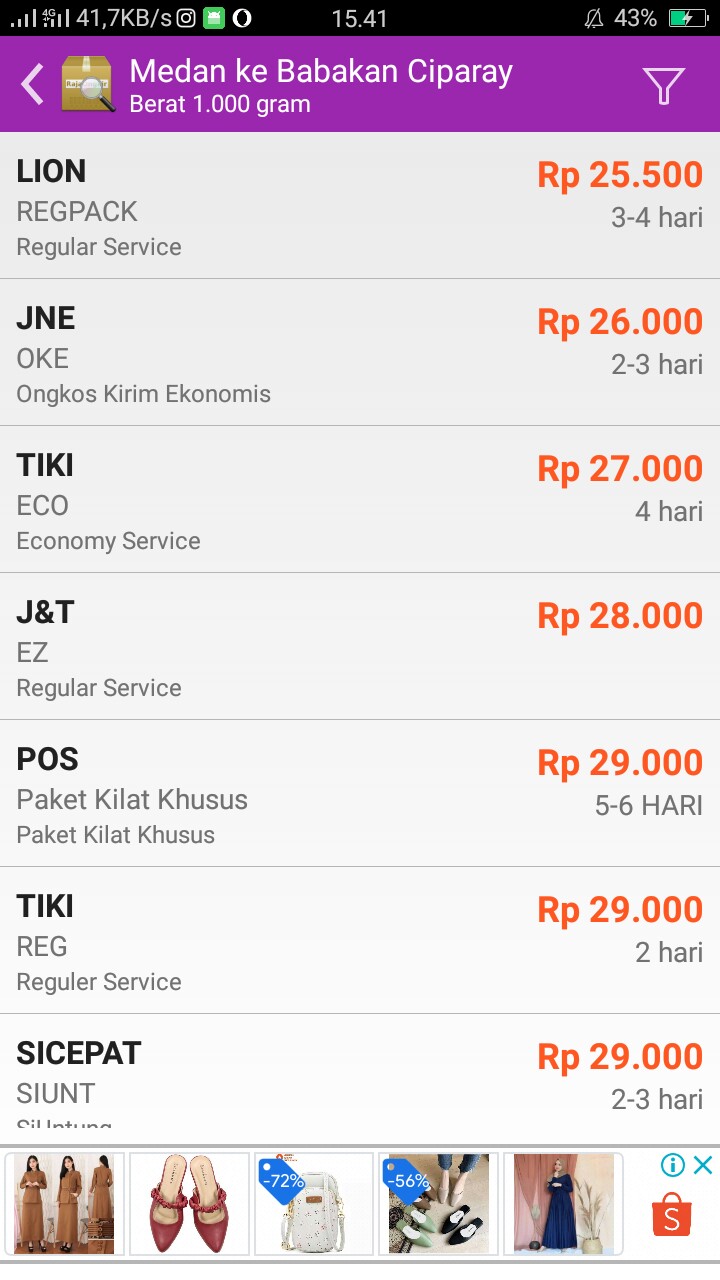The height and width of the screenshot is (1280, 720).
Task: Tap the red mules ad thumbnail
Action: tap(188, 1204)
